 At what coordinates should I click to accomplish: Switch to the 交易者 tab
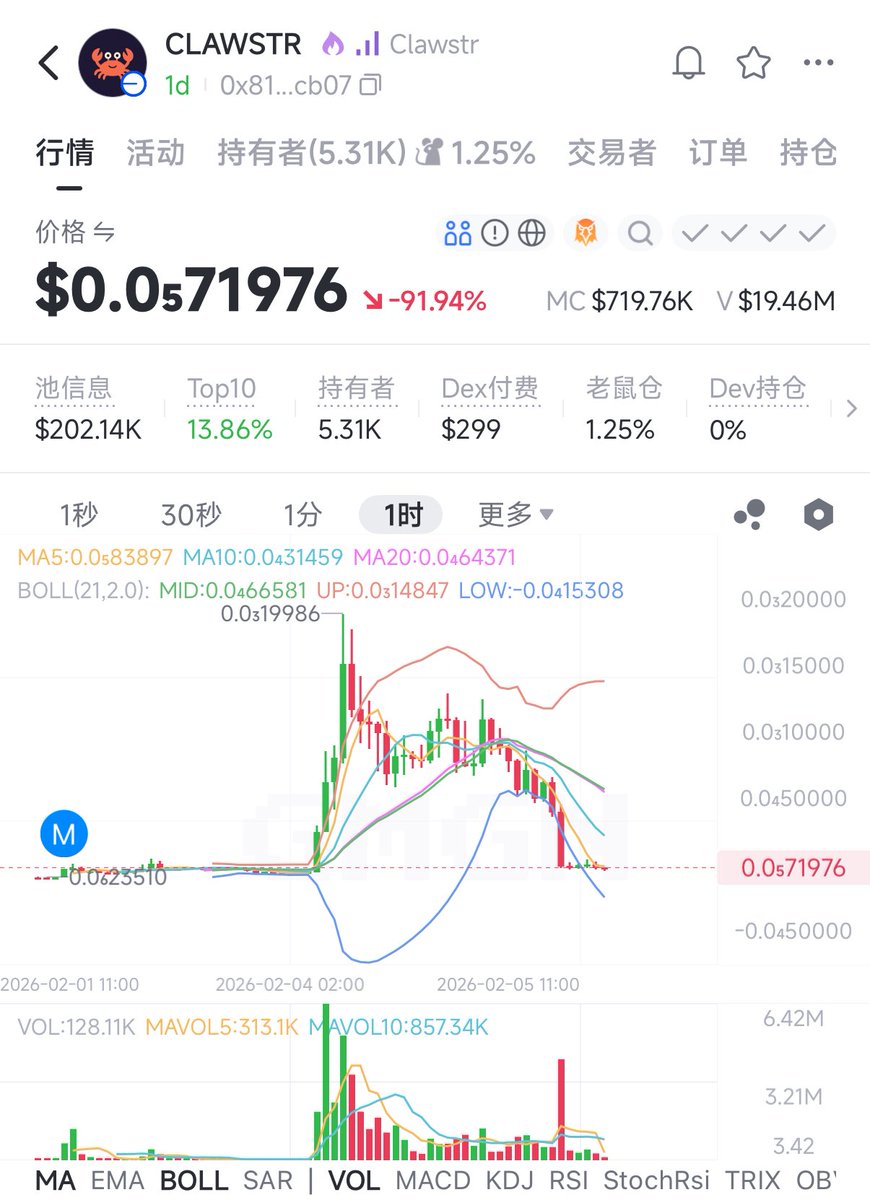(611, 152)
